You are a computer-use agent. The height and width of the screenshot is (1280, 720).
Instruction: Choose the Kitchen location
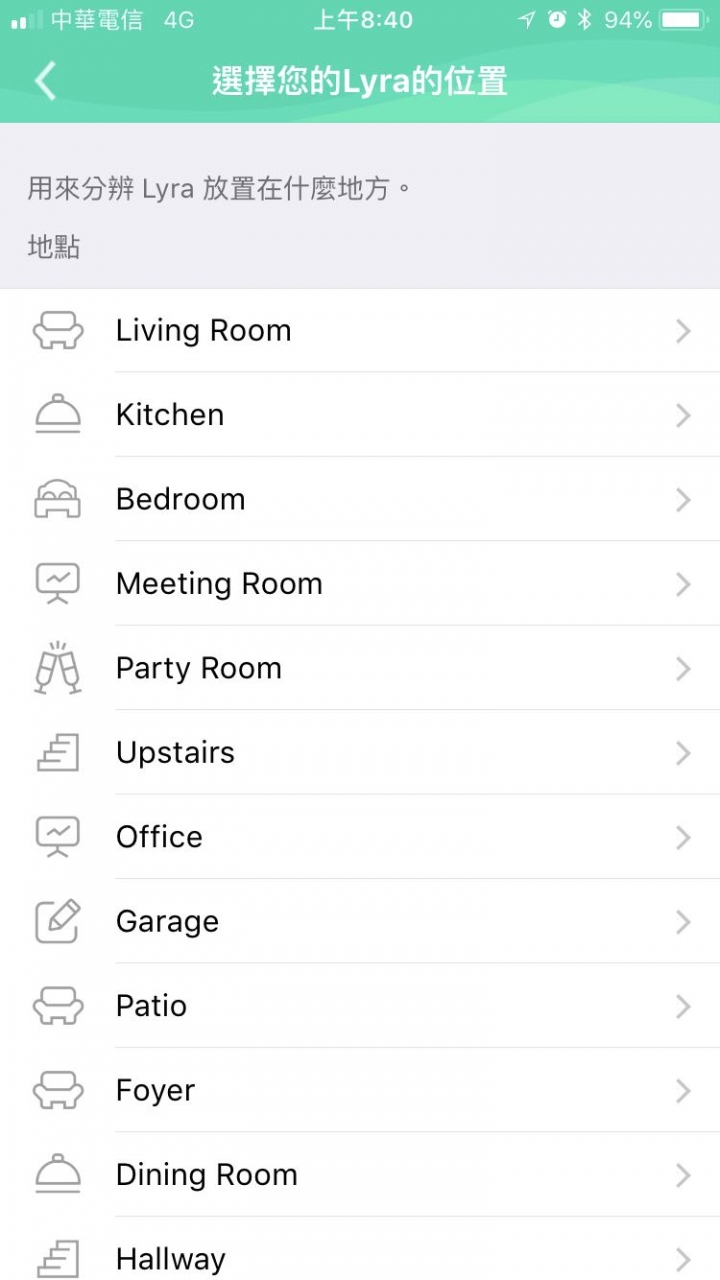tap(360, 415)
